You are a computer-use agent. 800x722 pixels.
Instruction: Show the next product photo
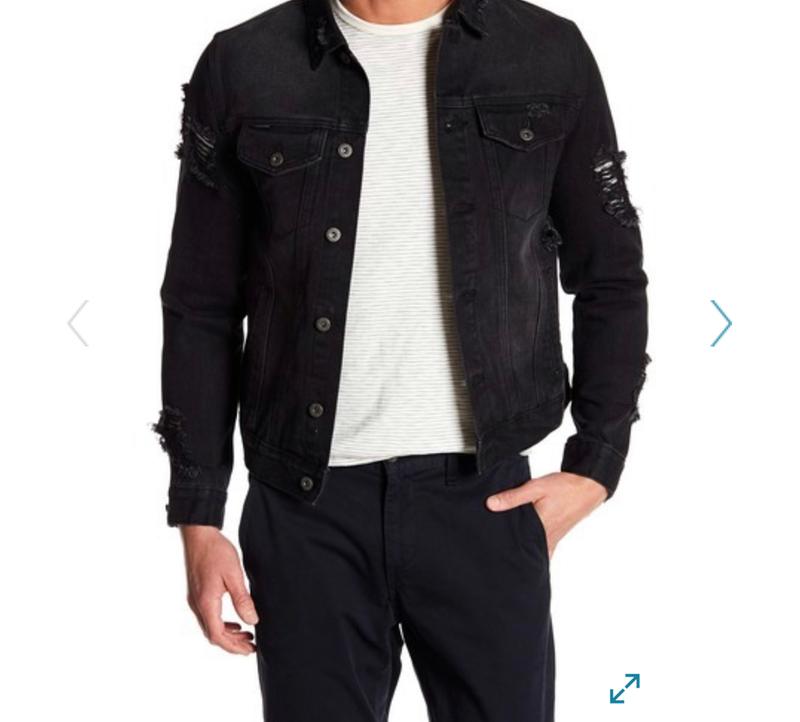(721, 323)
